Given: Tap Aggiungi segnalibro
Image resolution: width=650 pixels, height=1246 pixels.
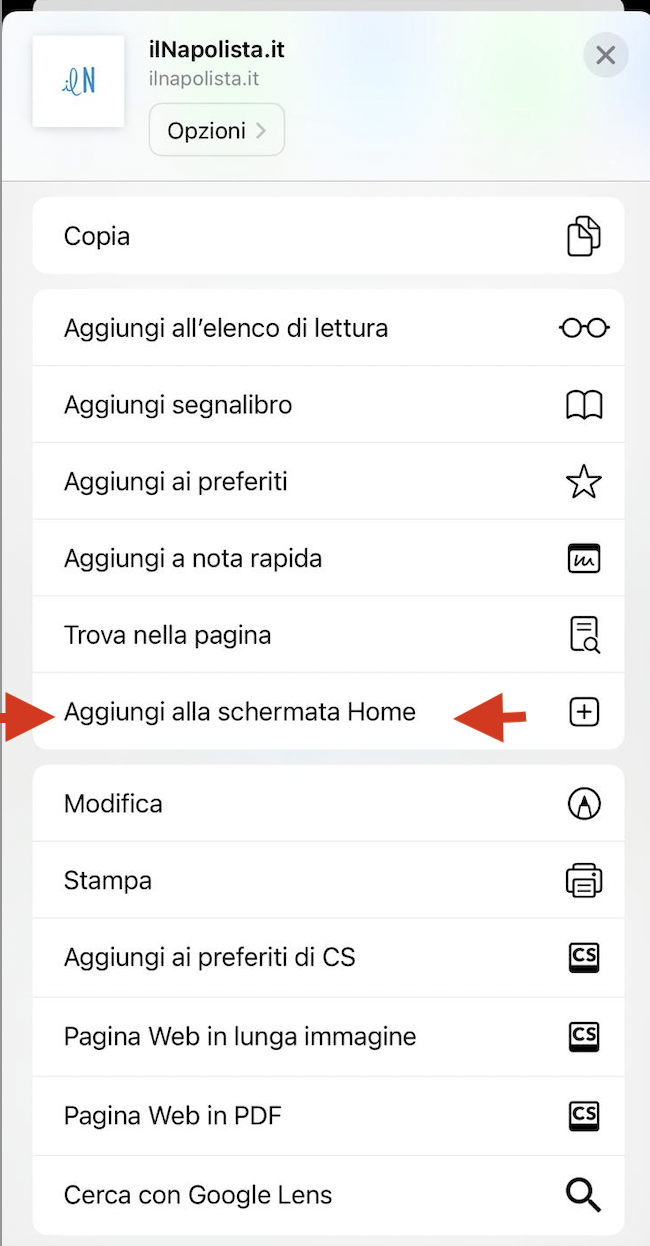Looking at the screenshot, I should (328, 405).
